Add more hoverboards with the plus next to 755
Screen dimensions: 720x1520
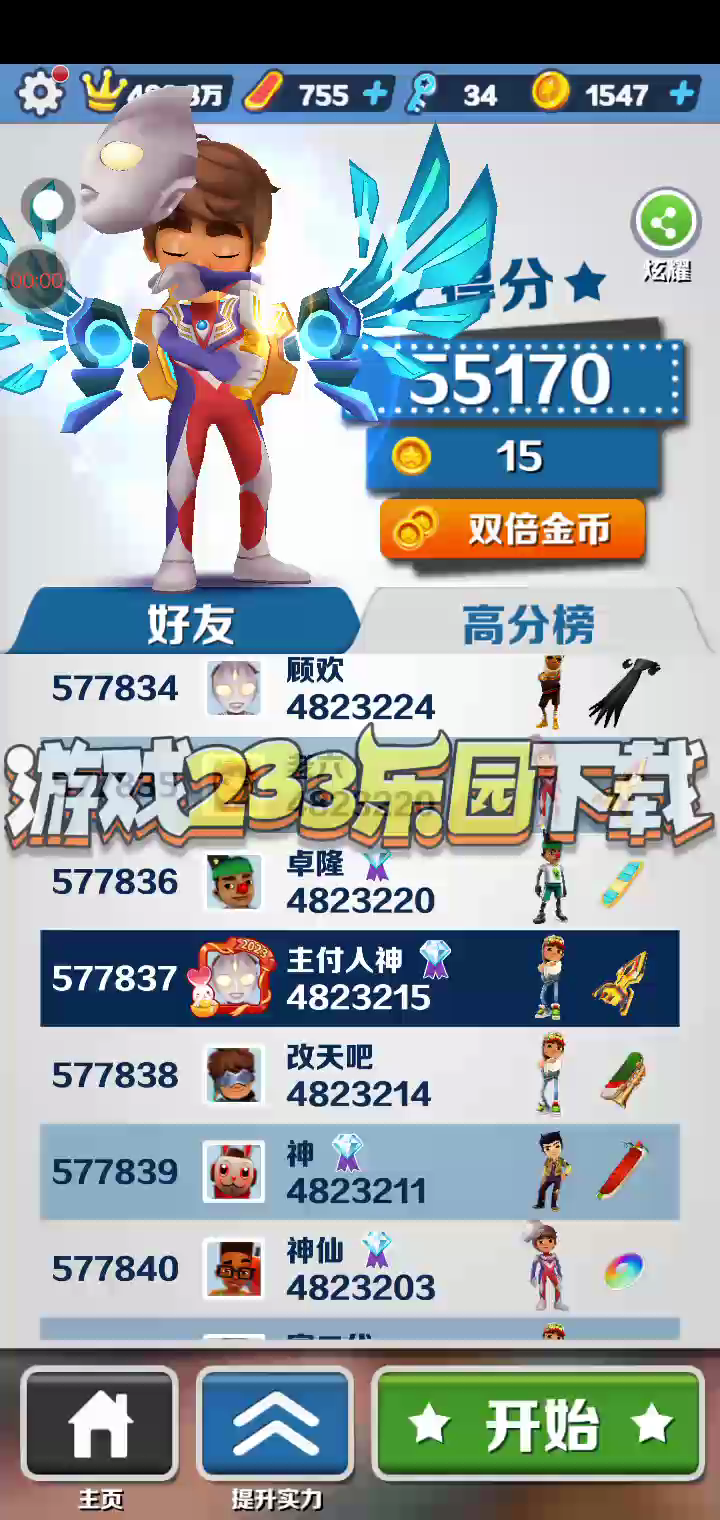375,95
